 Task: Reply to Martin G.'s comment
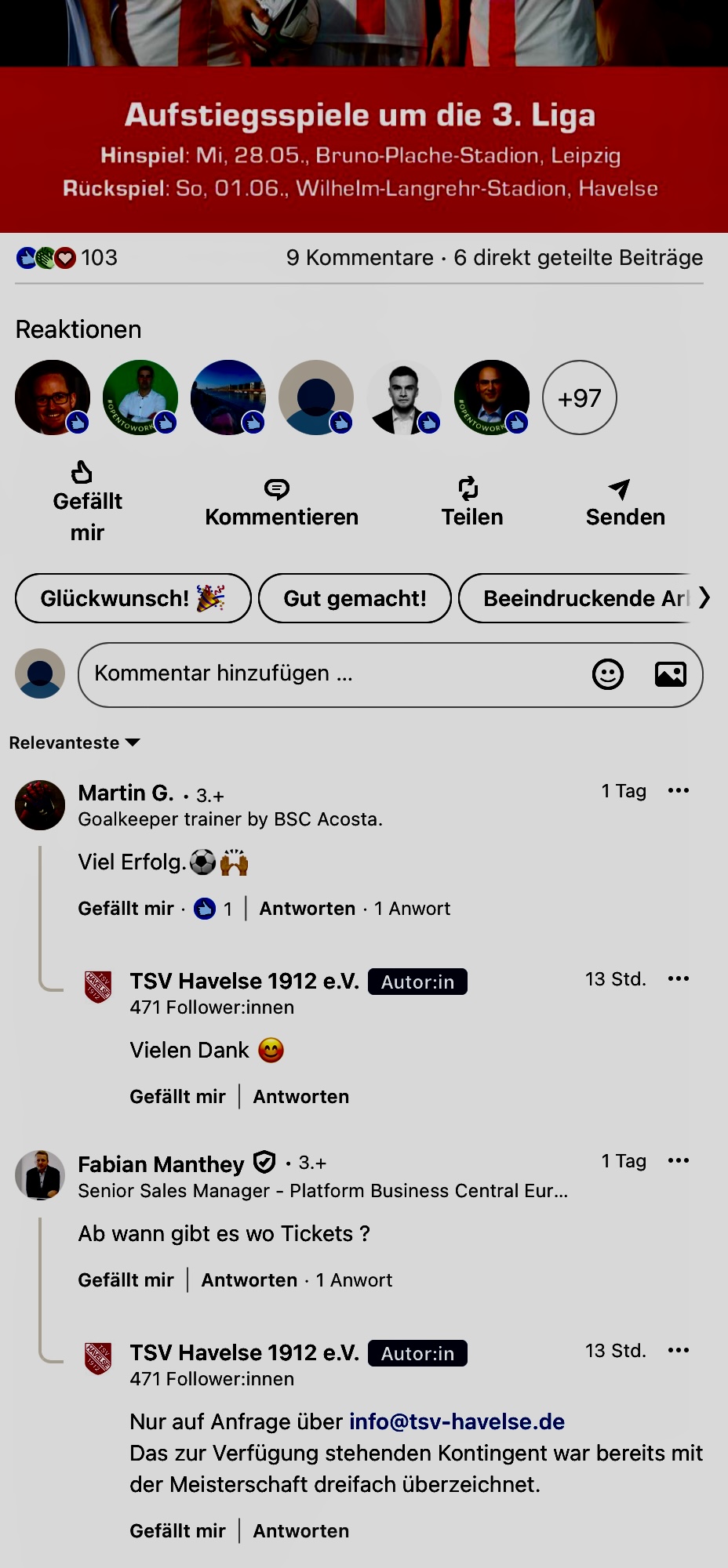click(307, 909)
